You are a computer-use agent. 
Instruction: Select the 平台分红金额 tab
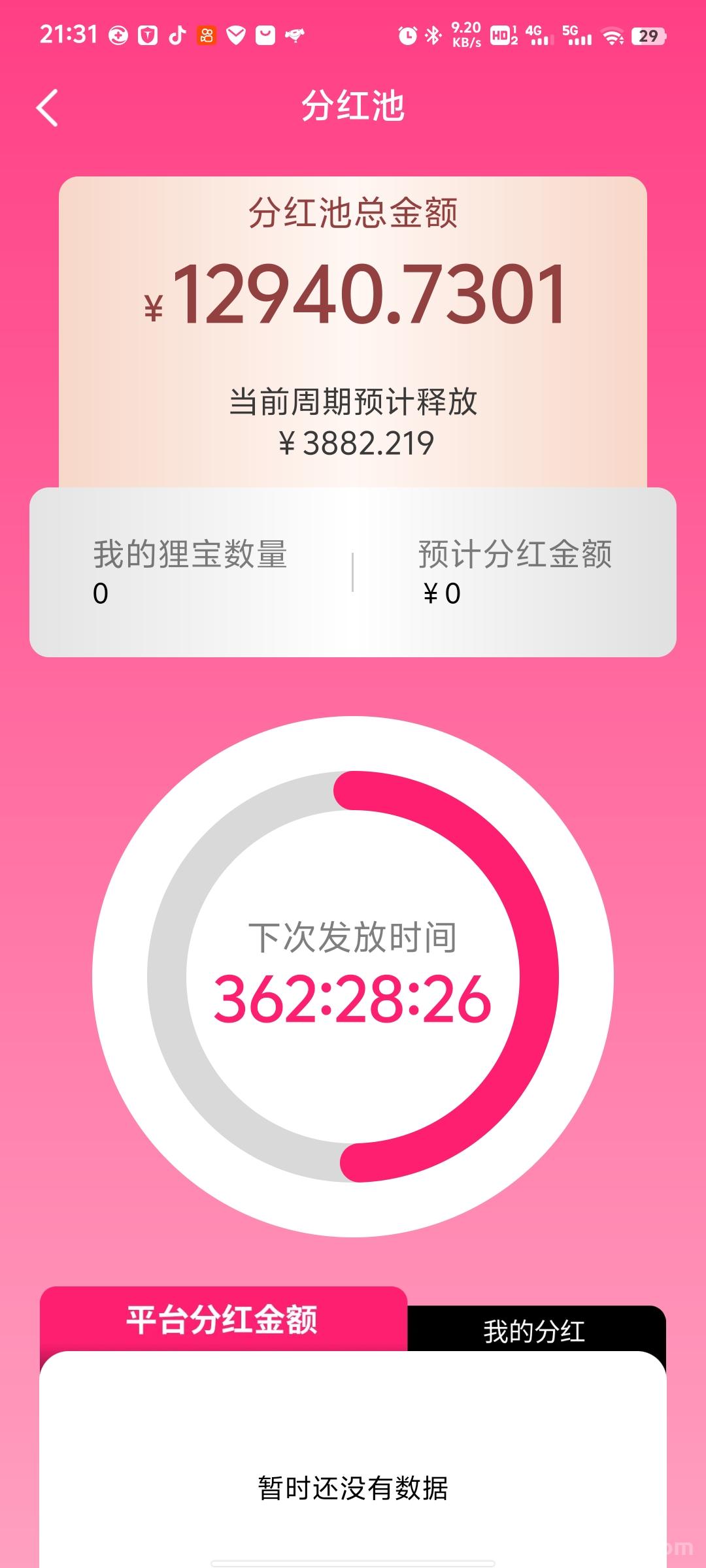222,1319
